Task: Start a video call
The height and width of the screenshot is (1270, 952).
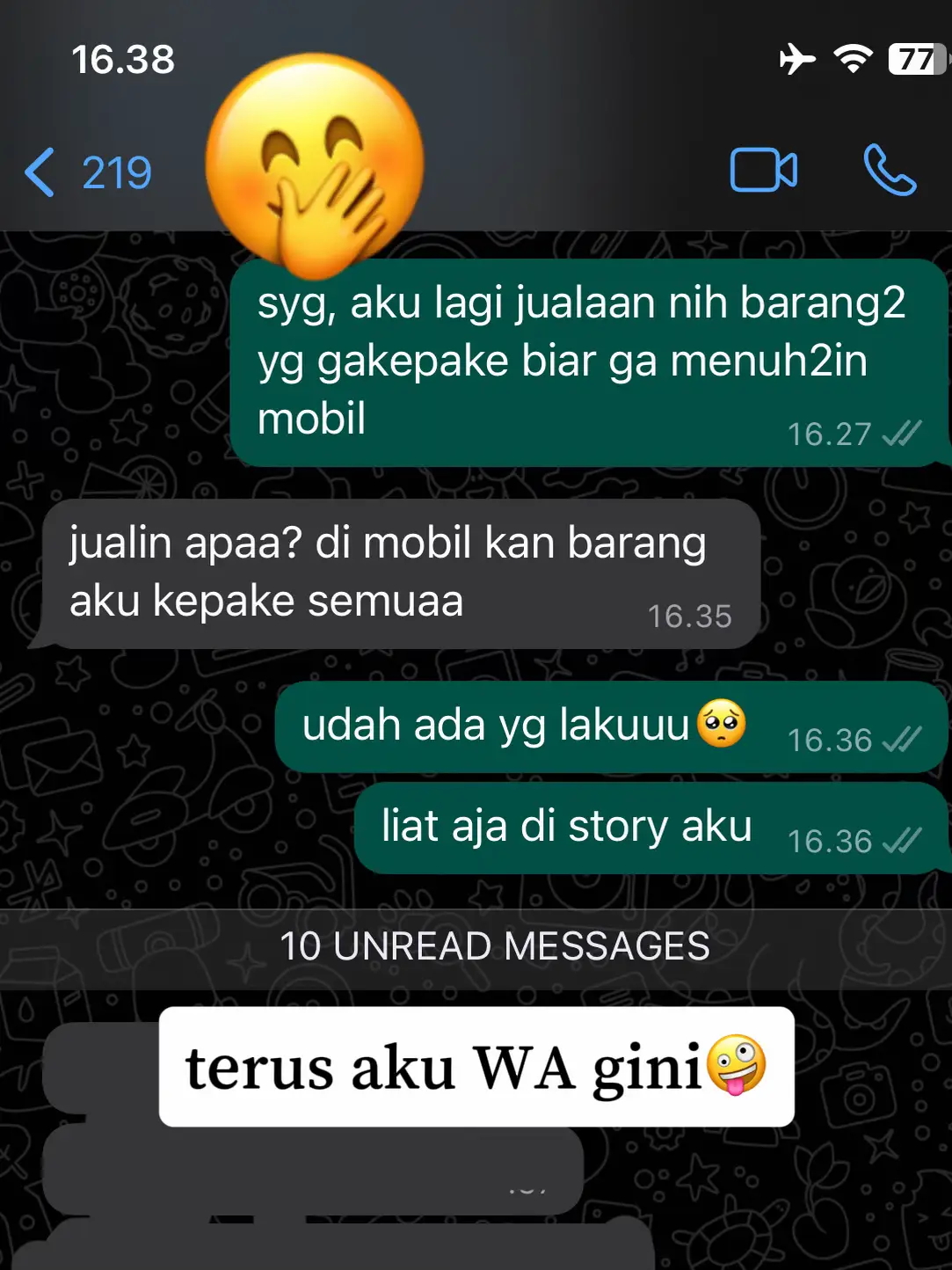Action: 763,171
